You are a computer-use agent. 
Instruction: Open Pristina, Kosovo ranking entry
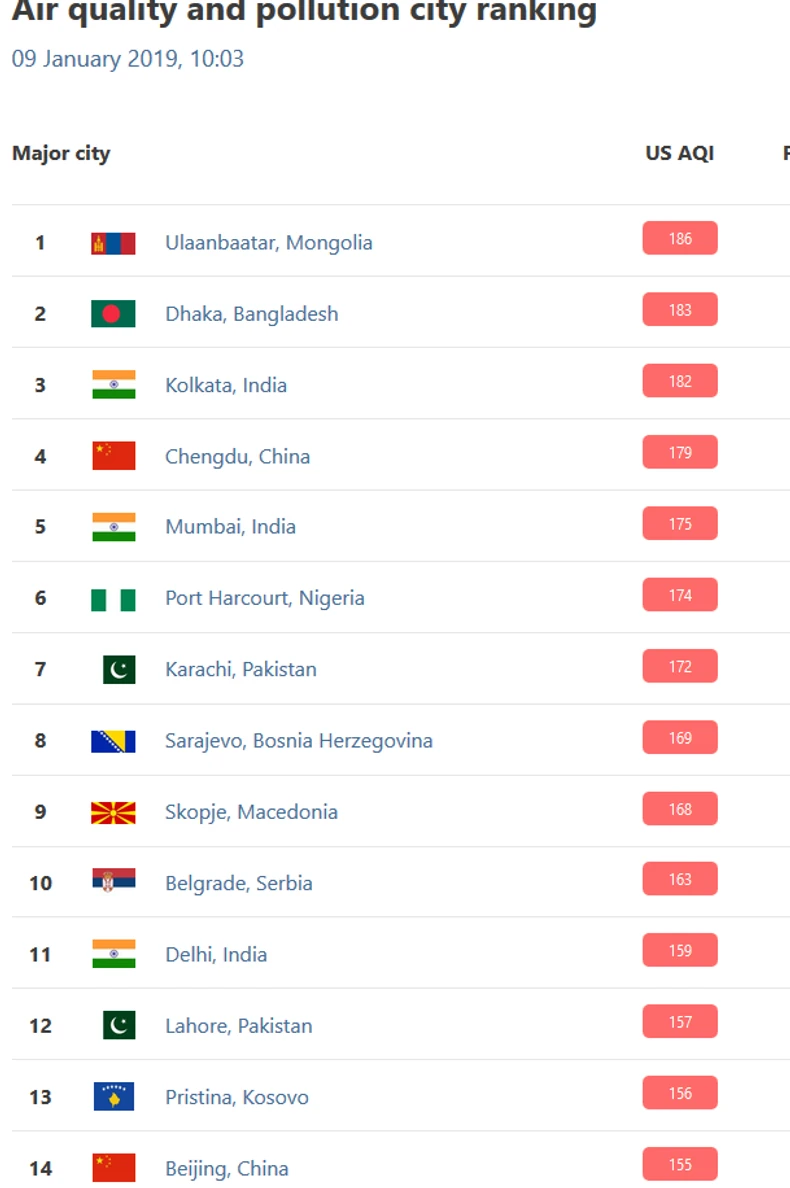tap(236, 1097)
